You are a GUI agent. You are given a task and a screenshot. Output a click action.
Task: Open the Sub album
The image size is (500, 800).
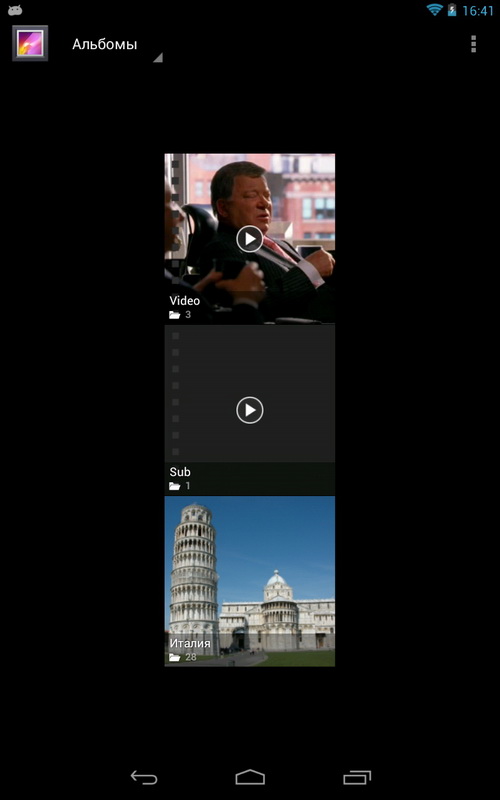249,410
